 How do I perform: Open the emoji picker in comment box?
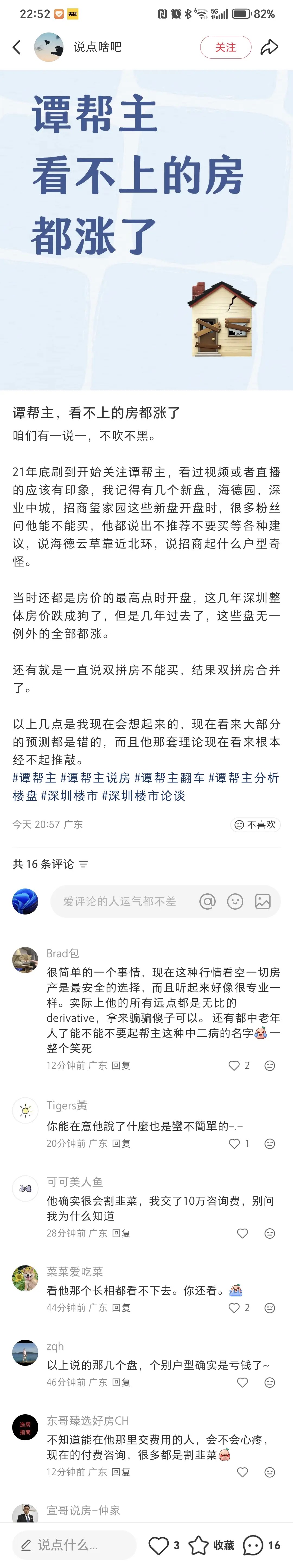pyautogui.click(x=235, y=901)
